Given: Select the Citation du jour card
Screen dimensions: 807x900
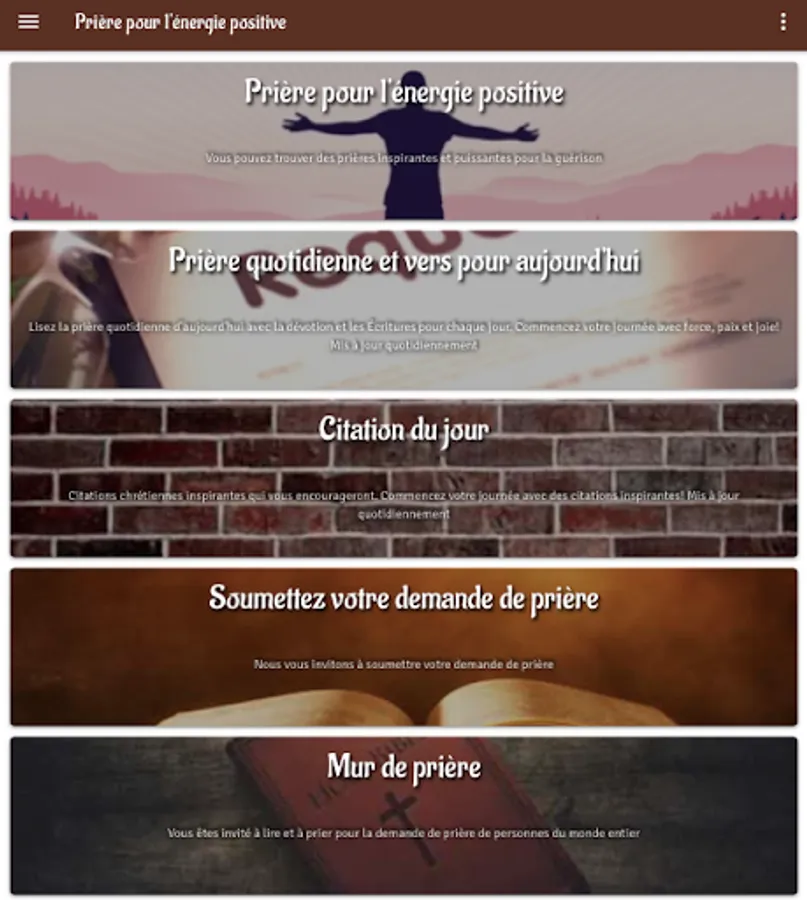Looking at the screenshot, I should click(x=404, y=479).
